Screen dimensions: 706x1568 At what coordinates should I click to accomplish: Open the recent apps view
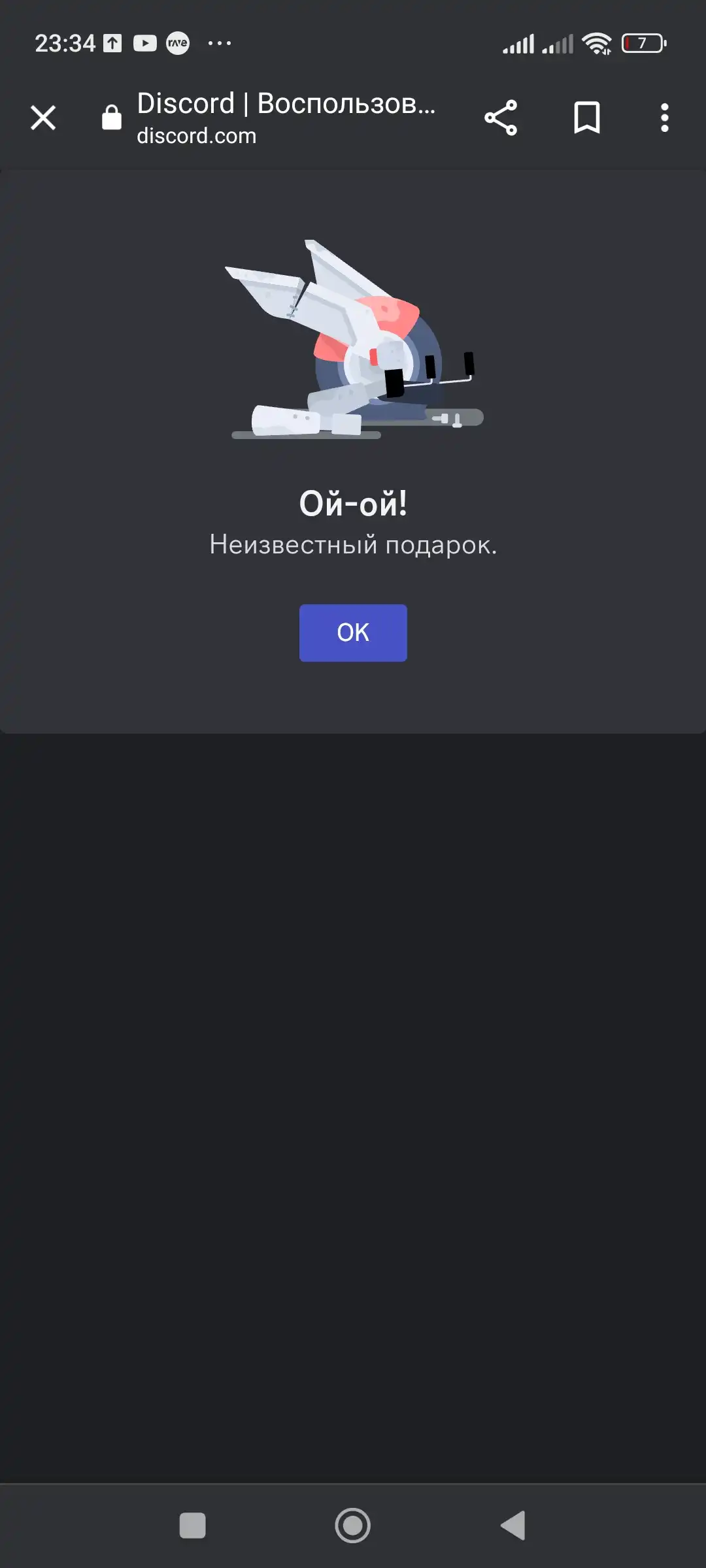pos(192,1526)
